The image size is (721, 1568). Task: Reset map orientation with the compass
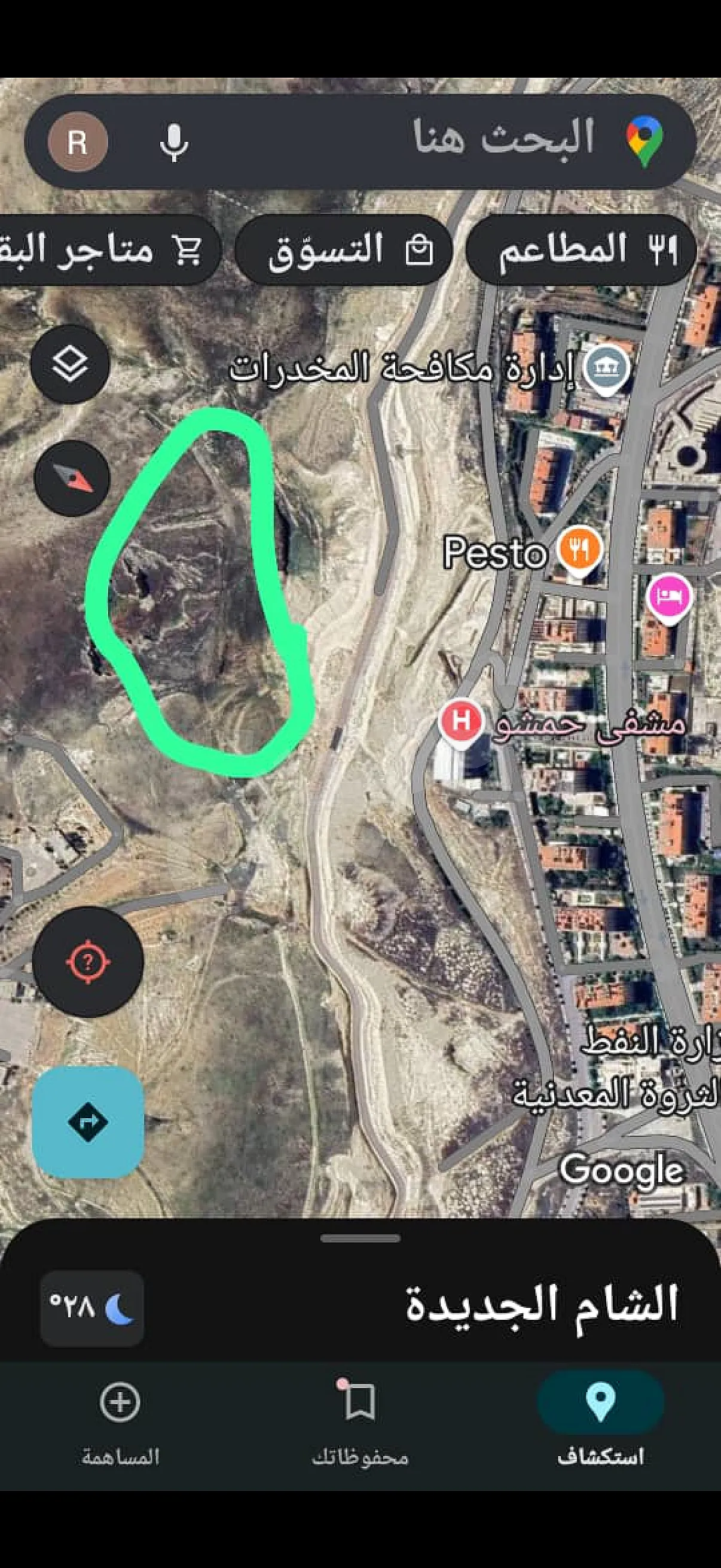72,478
